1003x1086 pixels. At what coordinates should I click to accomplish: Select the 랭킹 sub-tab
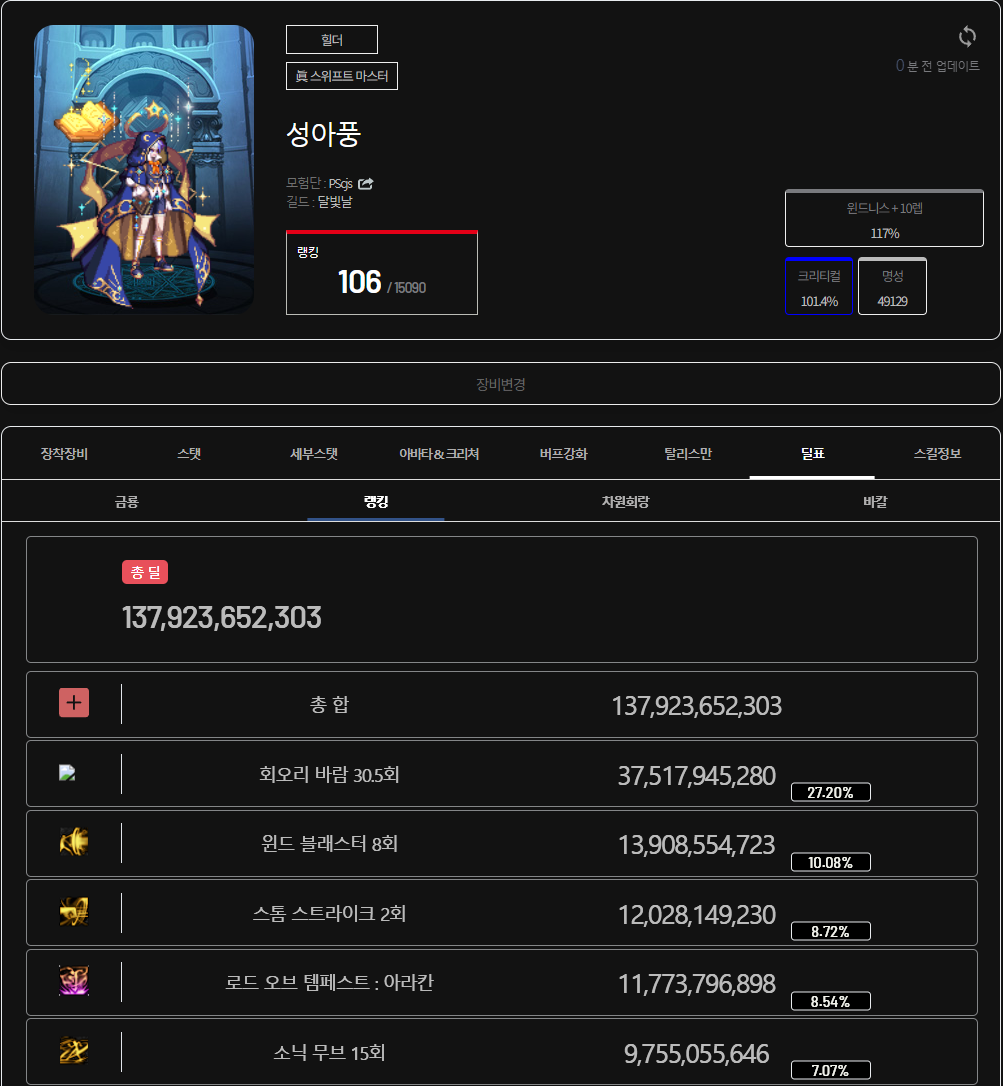pyautogui.click(x=376, y=502)
